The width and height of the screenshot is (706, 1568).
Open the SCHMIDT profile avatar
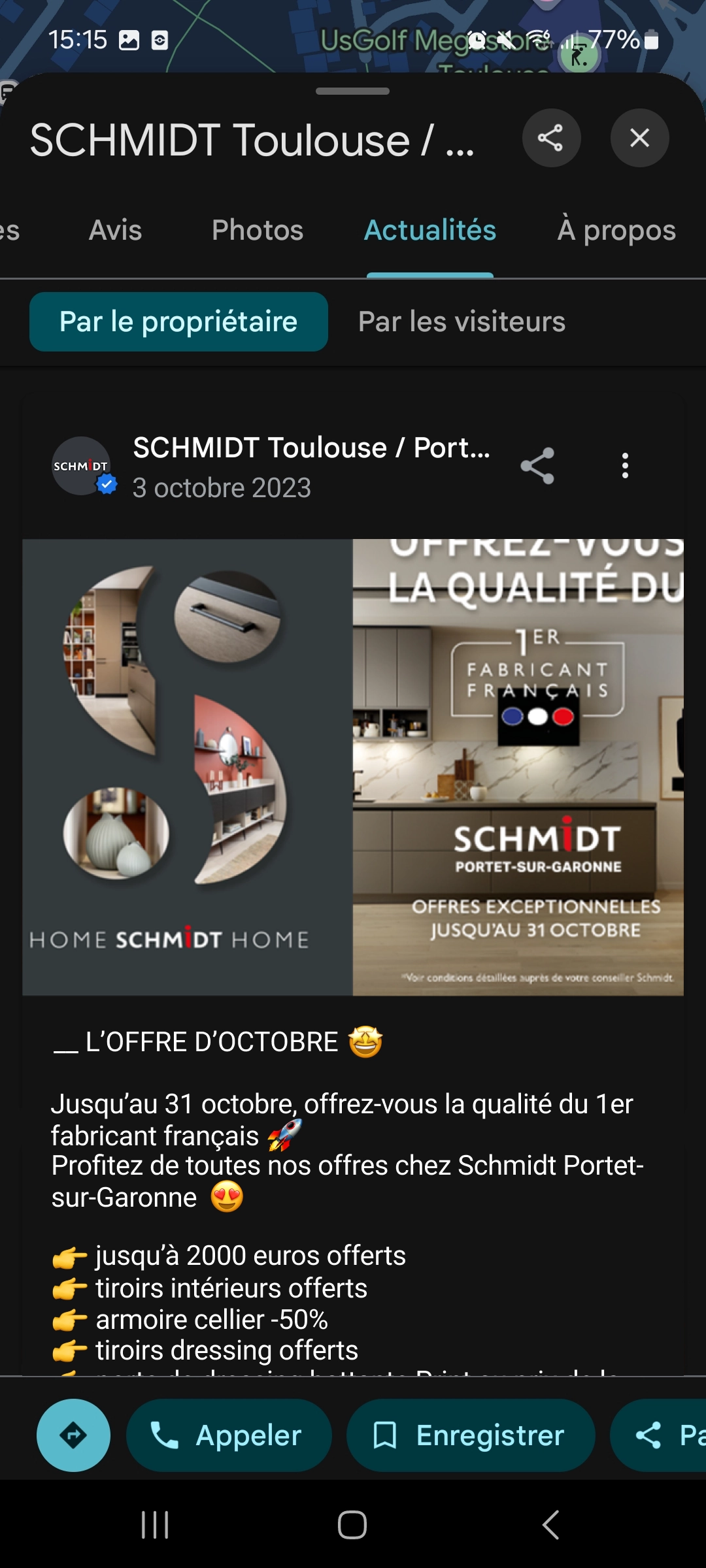(x=82, y=466)
